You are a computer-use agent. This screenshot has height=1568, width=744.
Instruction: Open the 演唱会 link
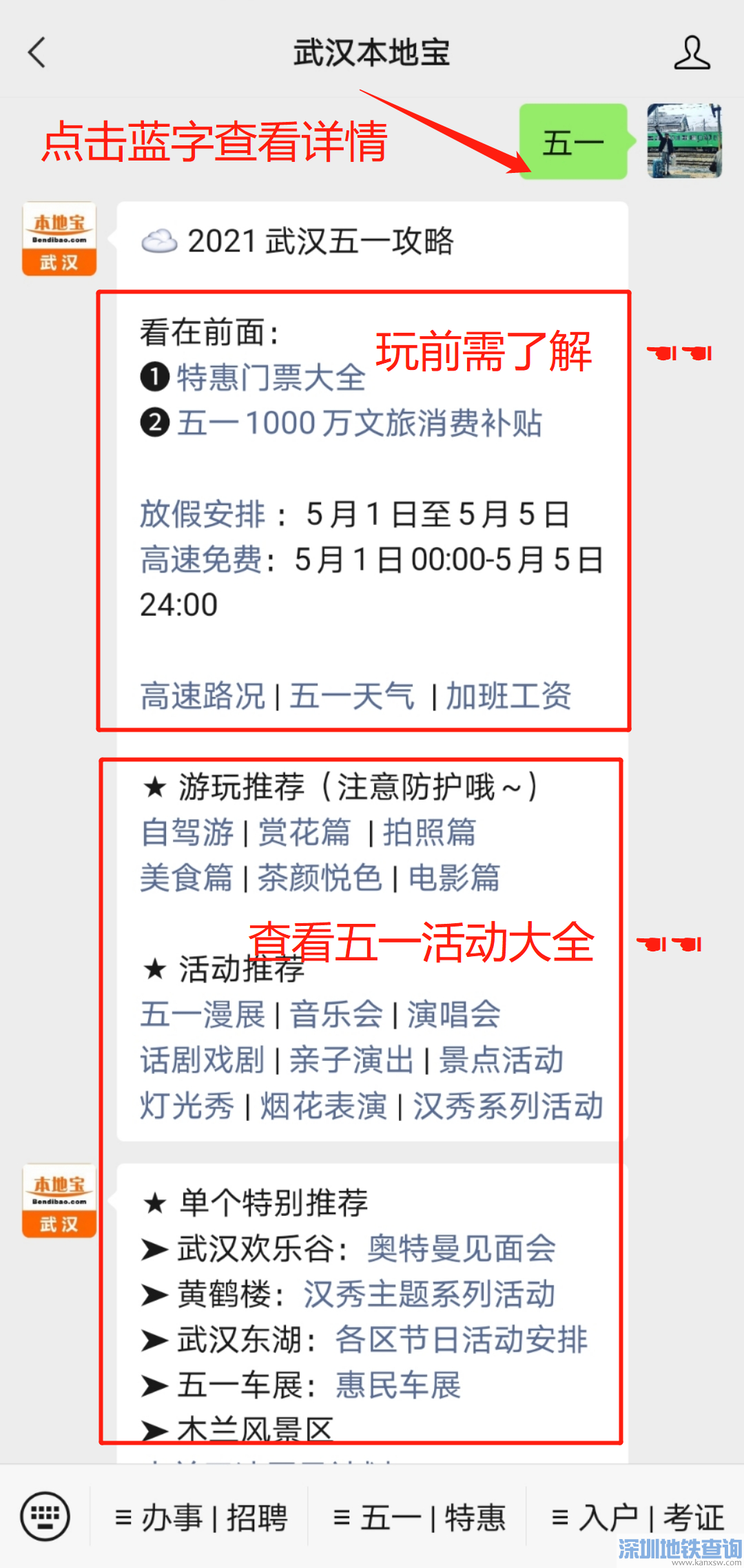pos(453,1014)
